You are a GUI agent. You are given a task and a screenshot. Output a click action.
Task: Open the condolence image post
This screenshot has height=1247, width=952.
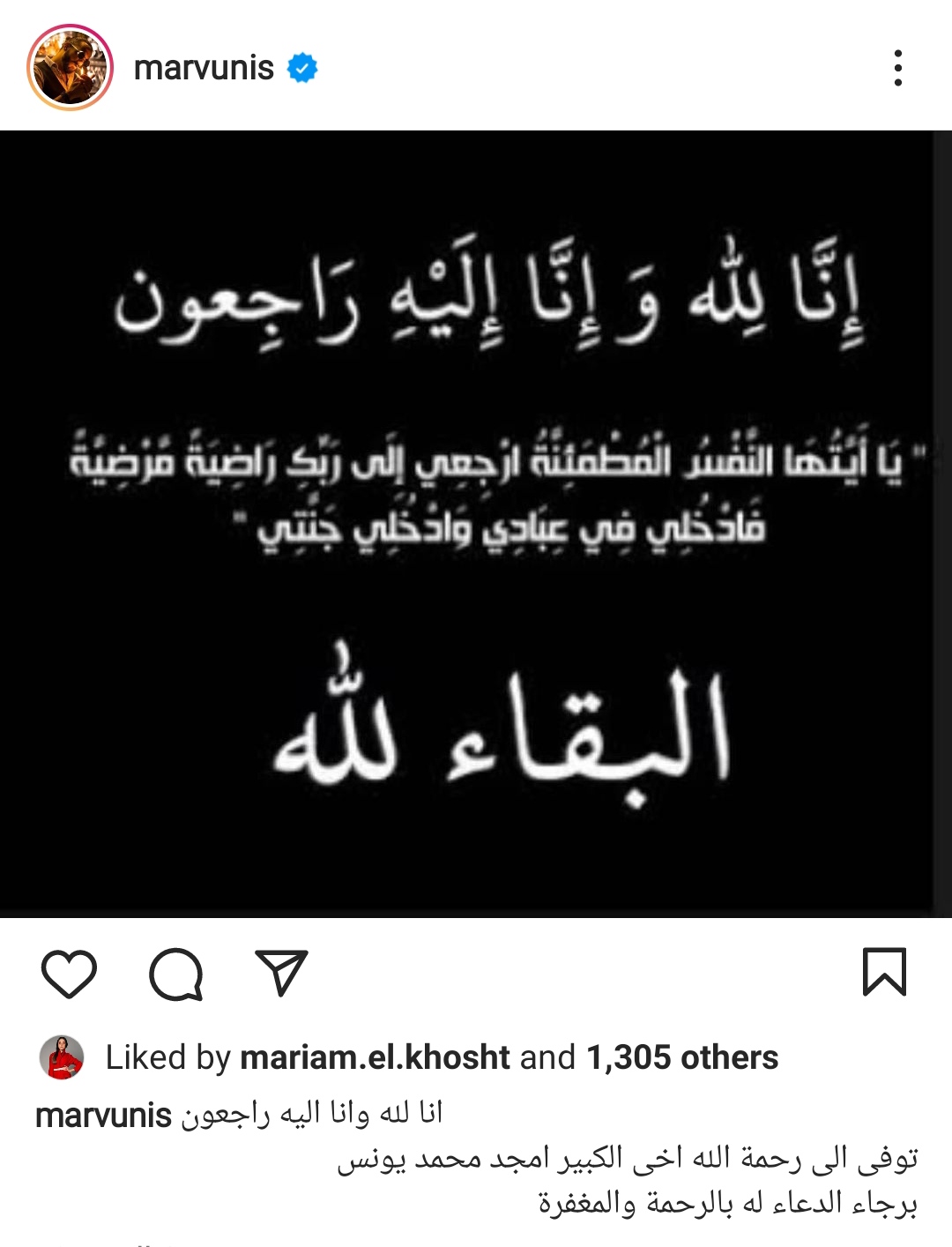(x=467, y=525)
